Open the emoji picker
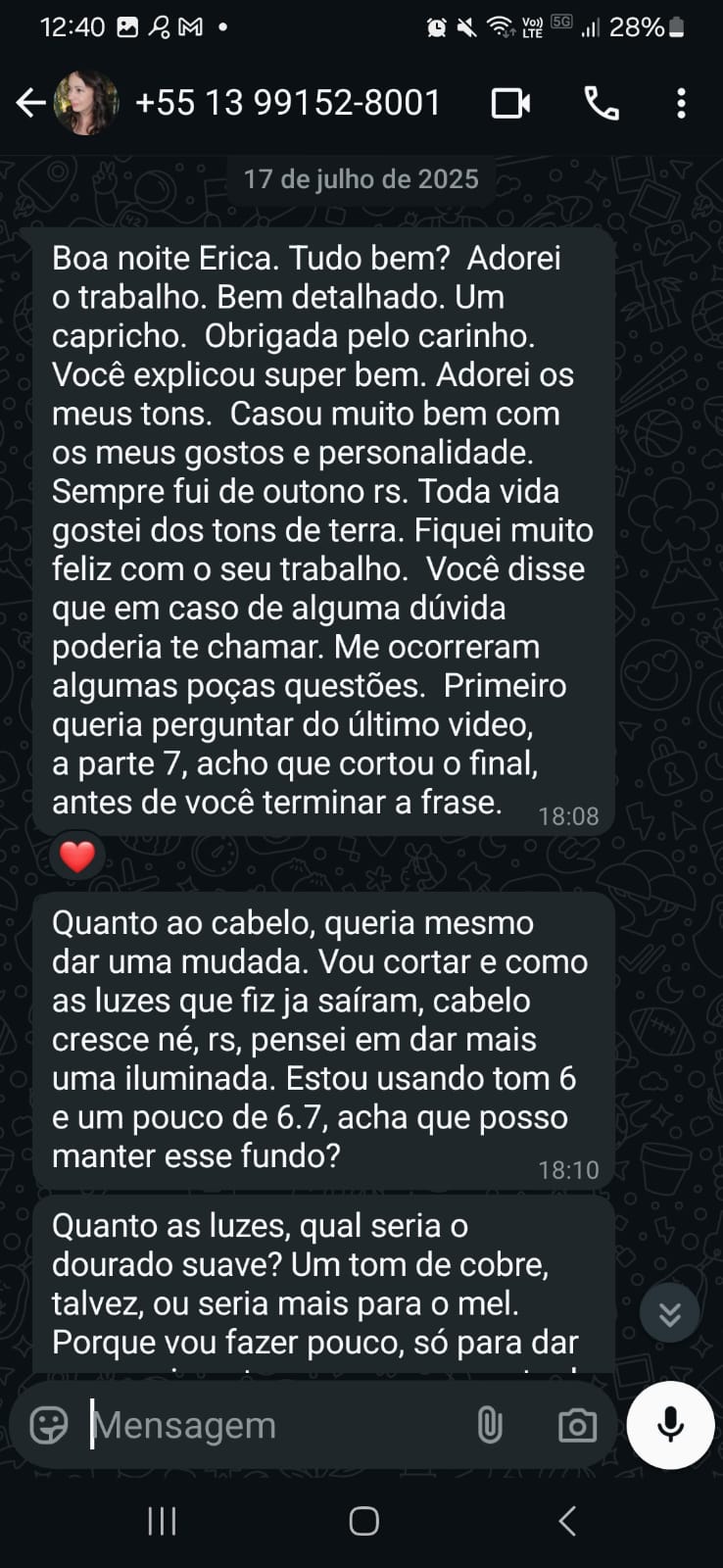This screenshot has width=723, height=1568. pyautogui.click(x=49, y=1425)
